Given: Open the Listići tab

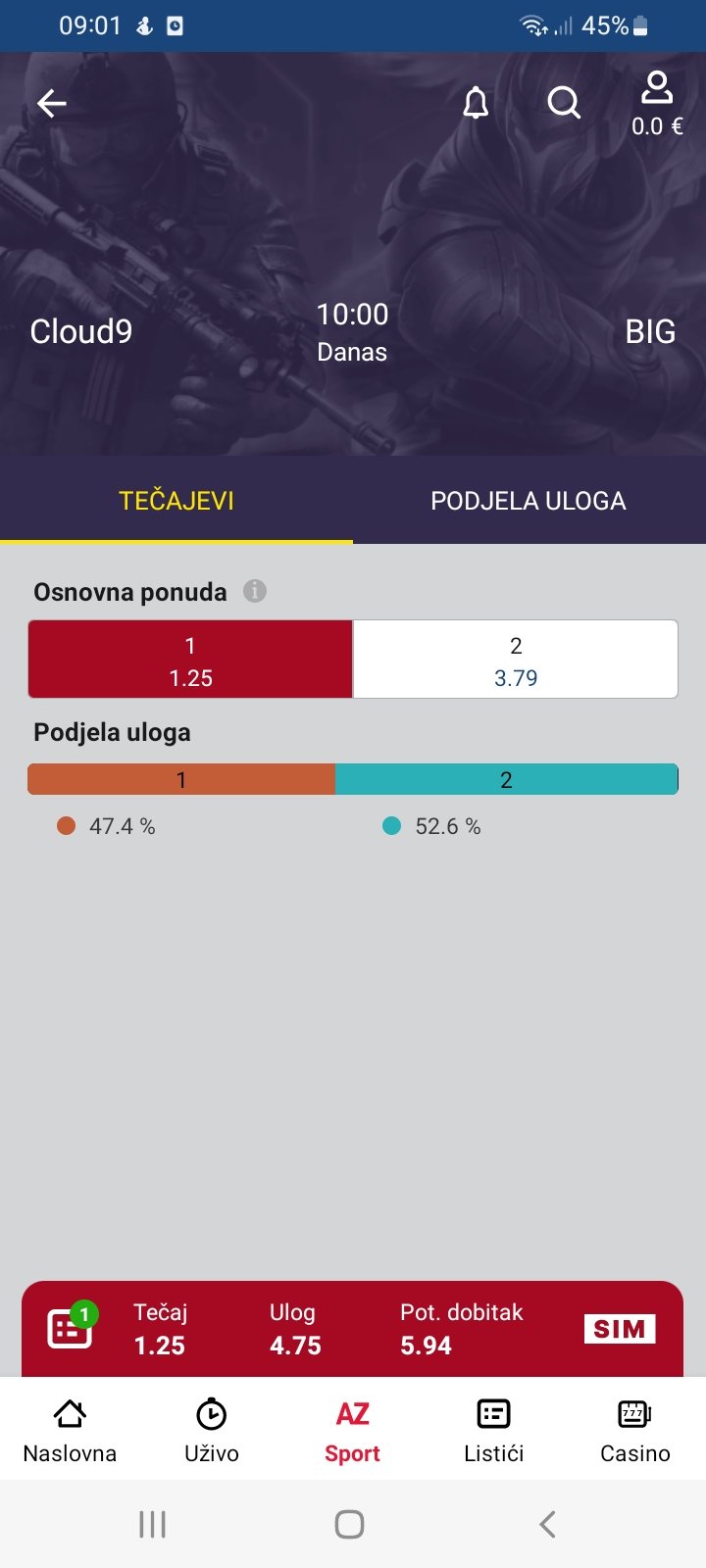Looking at the screenshot, I should click(x=493, y=1431).
